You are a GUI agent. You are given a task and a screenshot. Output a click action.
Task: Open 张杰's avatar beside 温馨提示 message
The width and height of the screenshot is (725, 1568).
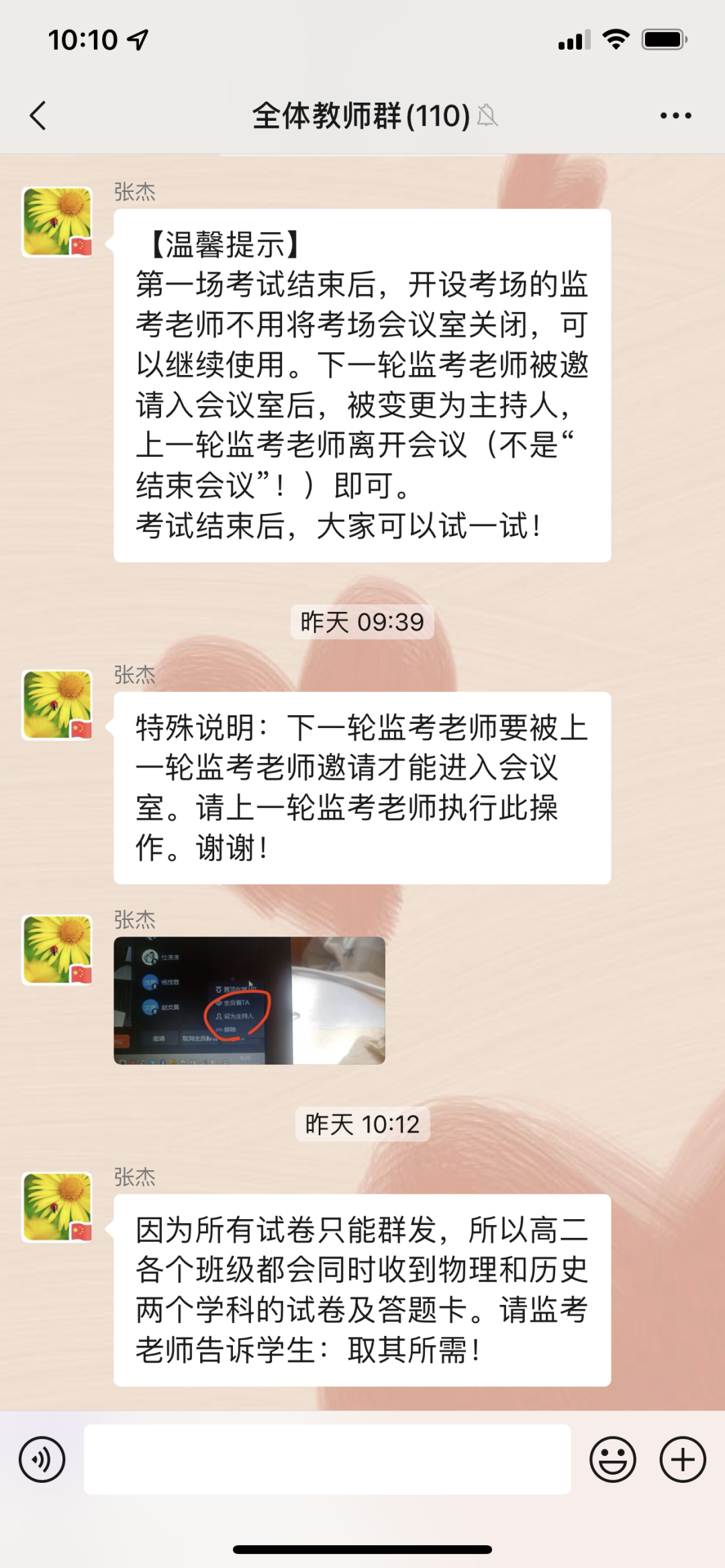point(57,221)
